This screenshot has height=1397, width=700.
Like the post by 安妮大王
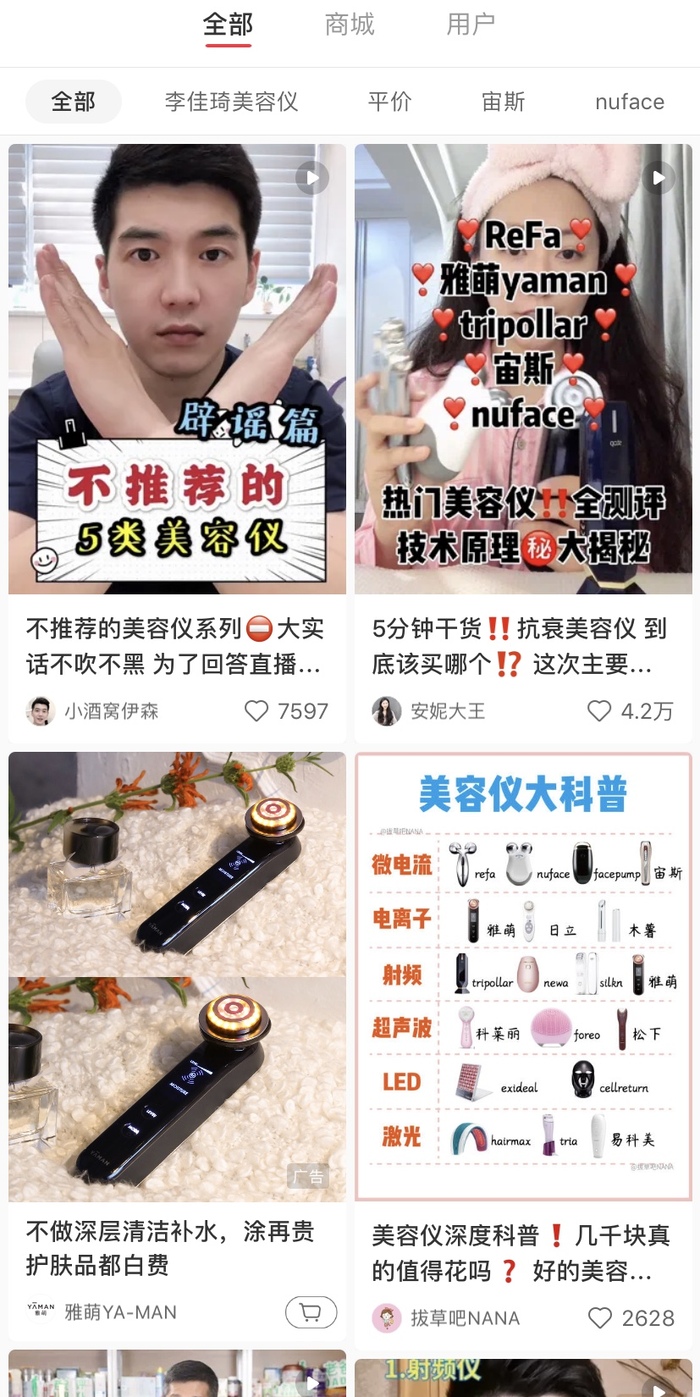[599, 711]
